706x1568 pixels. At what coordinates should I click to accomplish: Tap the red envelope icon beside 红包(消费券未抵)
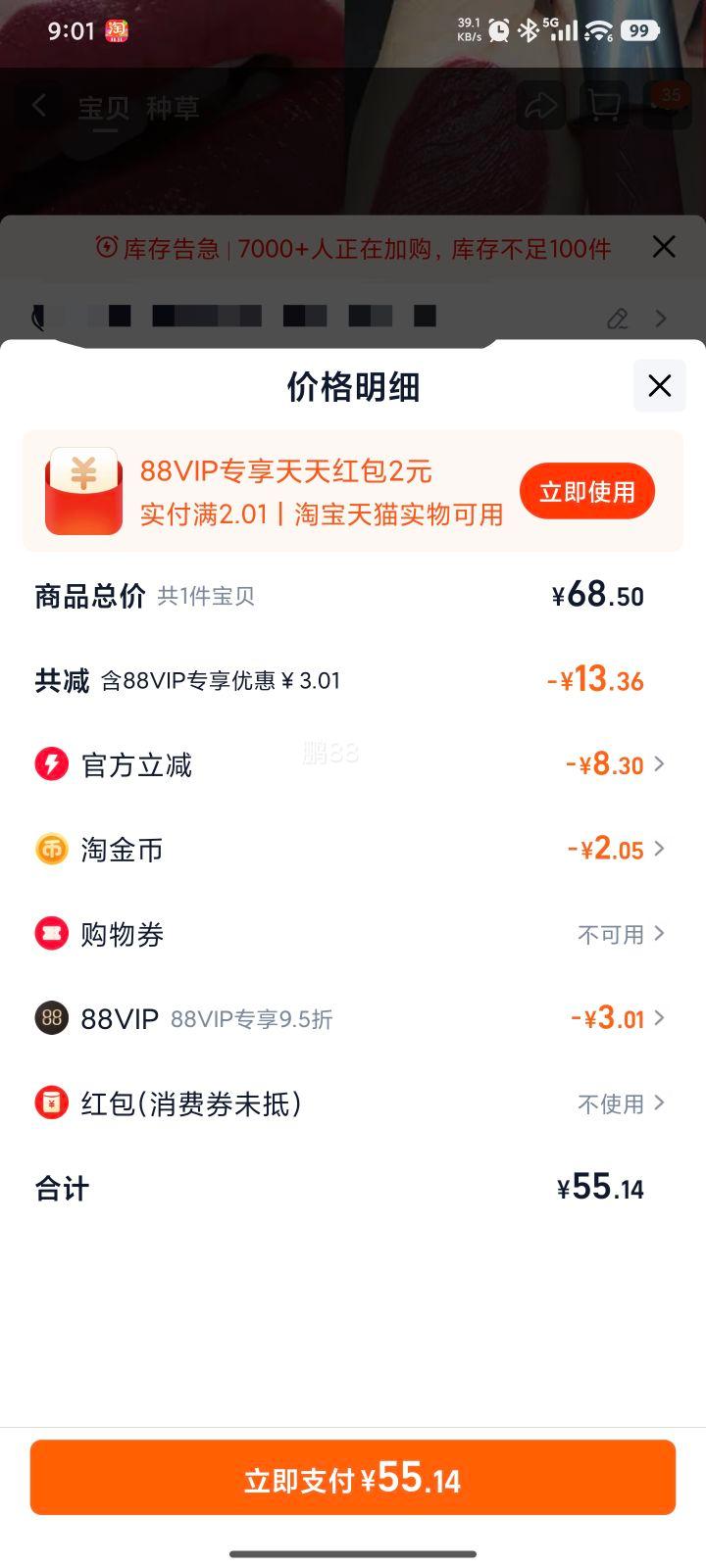click(x=51, y=1104)
